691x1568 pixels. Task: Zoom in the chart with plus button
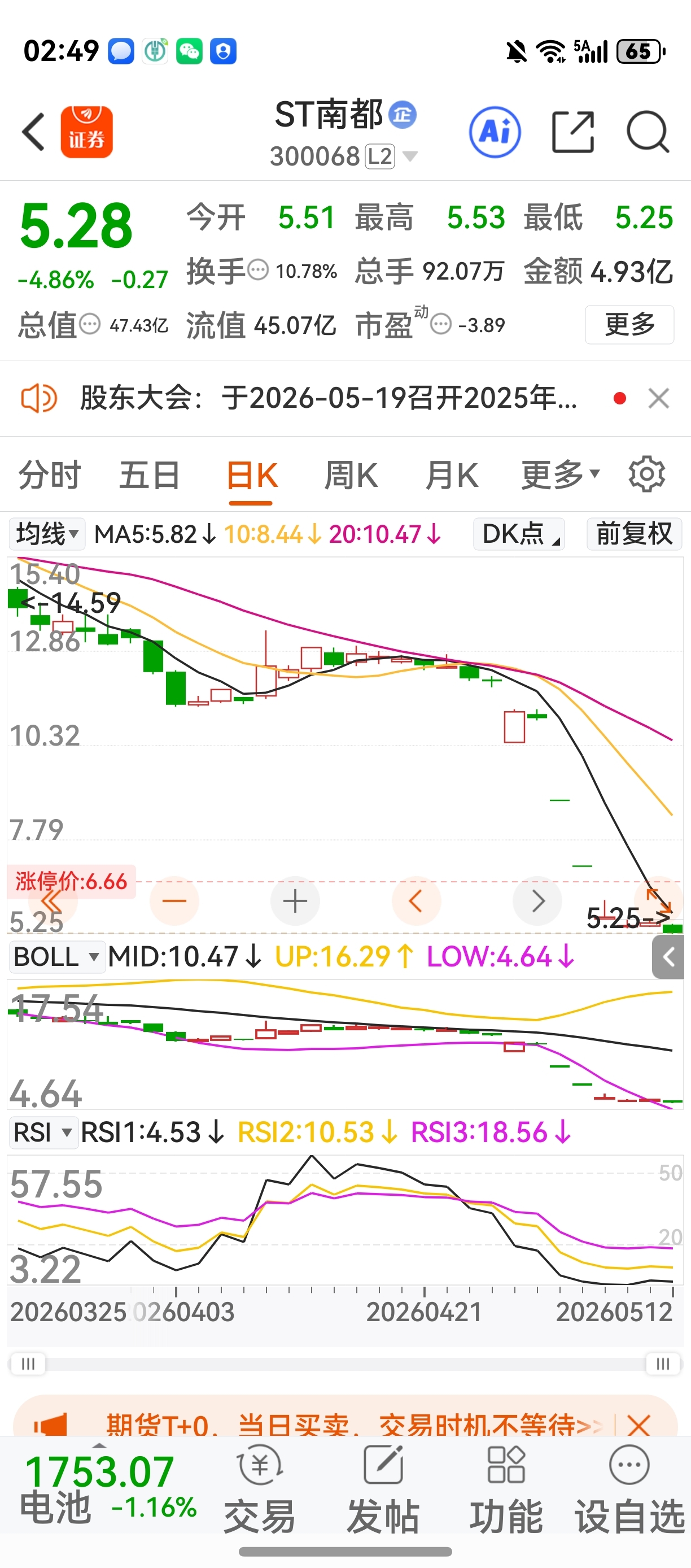pyautogui.click(x=295, y=901)
